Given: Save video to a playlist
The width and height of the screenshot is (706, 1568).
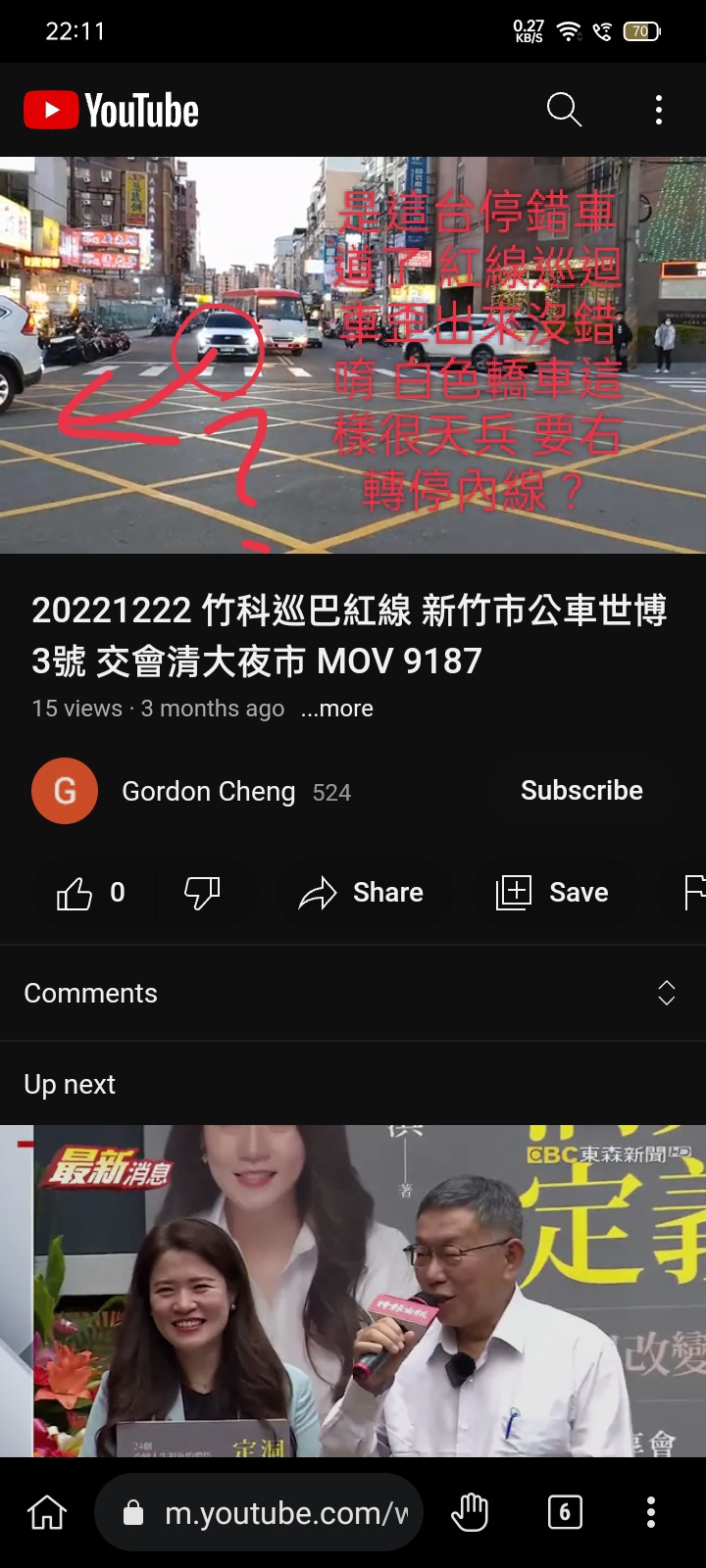Looking at the screenshot, I should 552,893.
